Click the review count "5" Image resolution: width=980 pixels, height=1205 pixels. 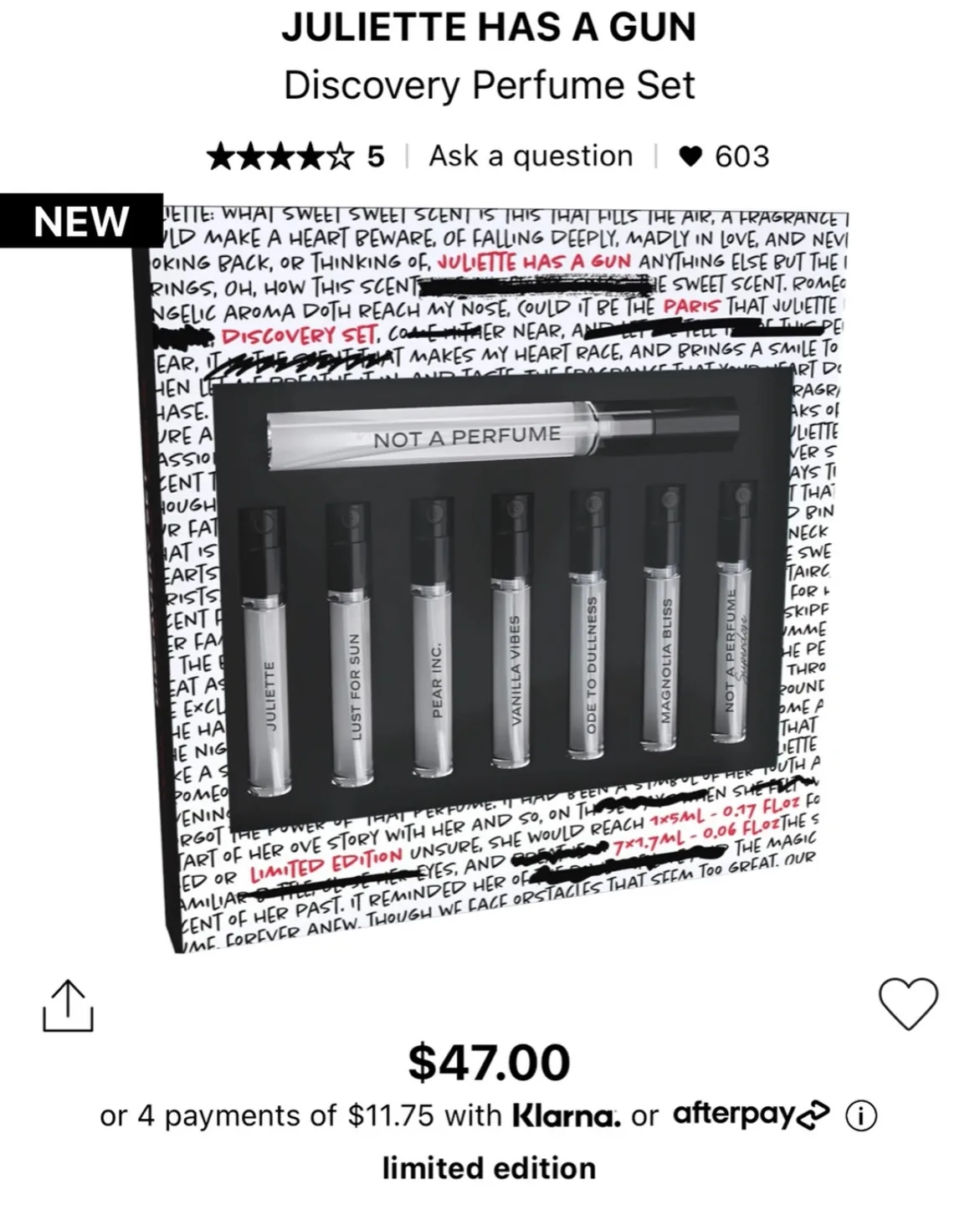pos(376,155)
